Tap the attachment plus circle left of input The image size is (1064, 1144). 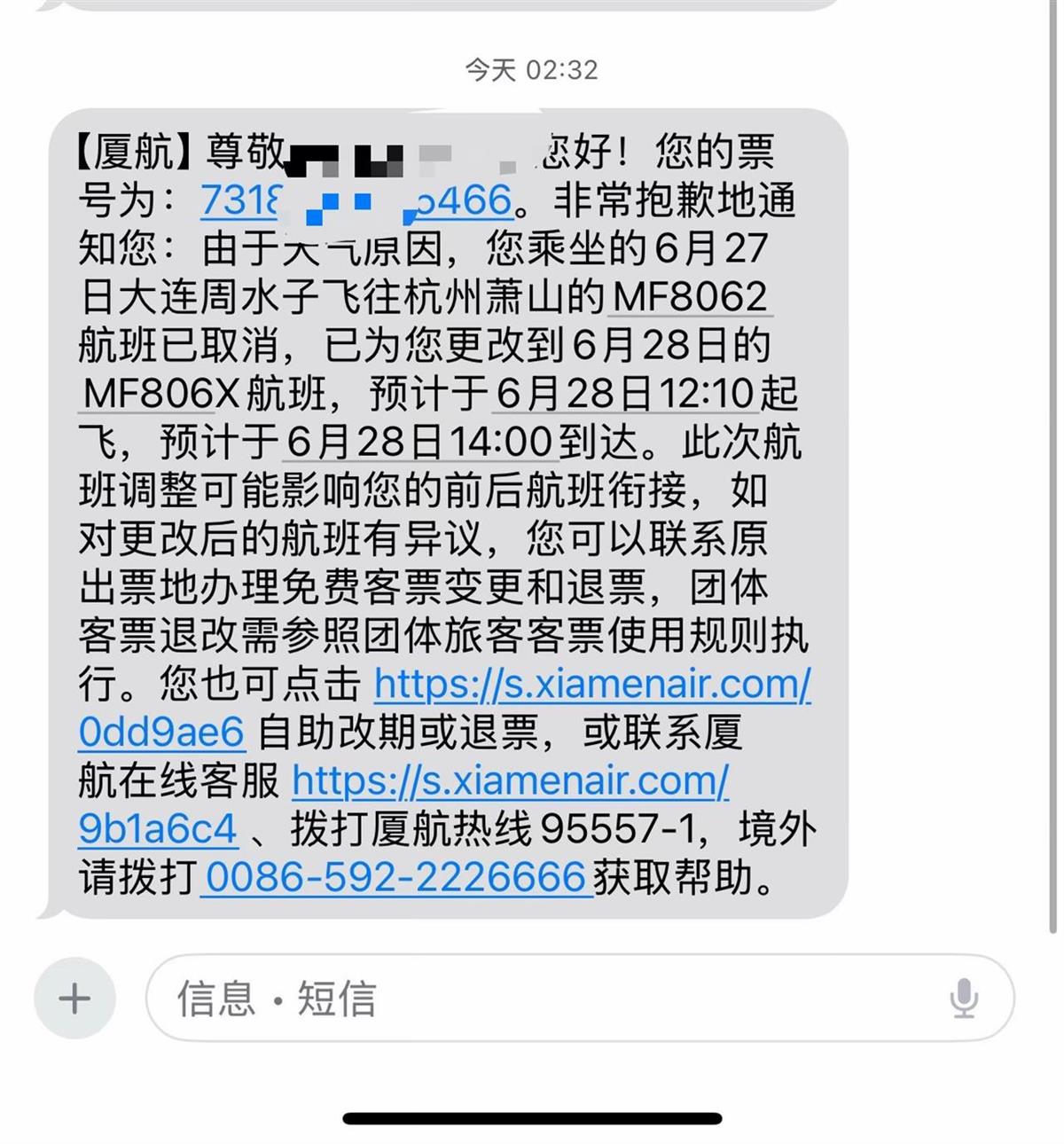tap(74, 998)
